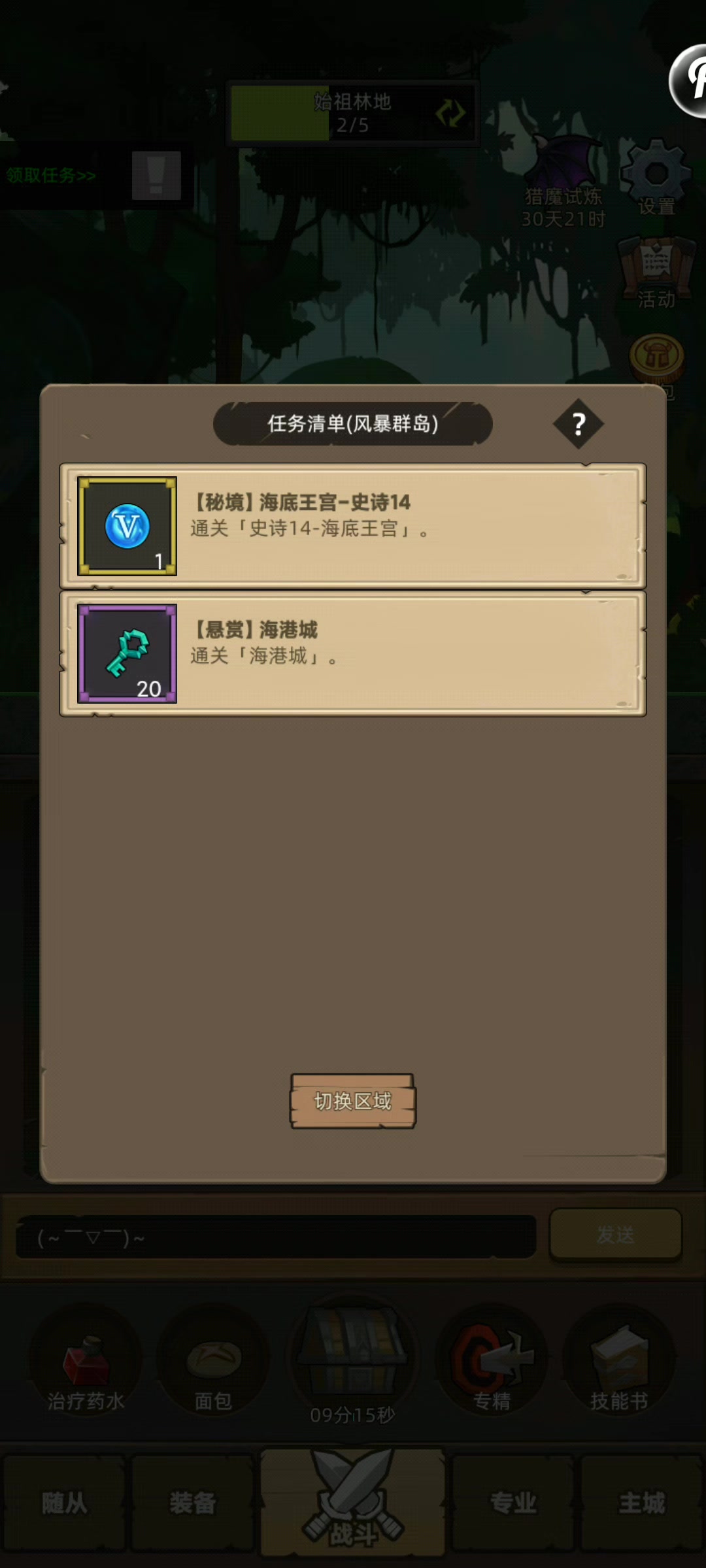Tap the blue V reward item icon
The width and height of the screenshot is (706, 1568).
(x=127, y=526)
